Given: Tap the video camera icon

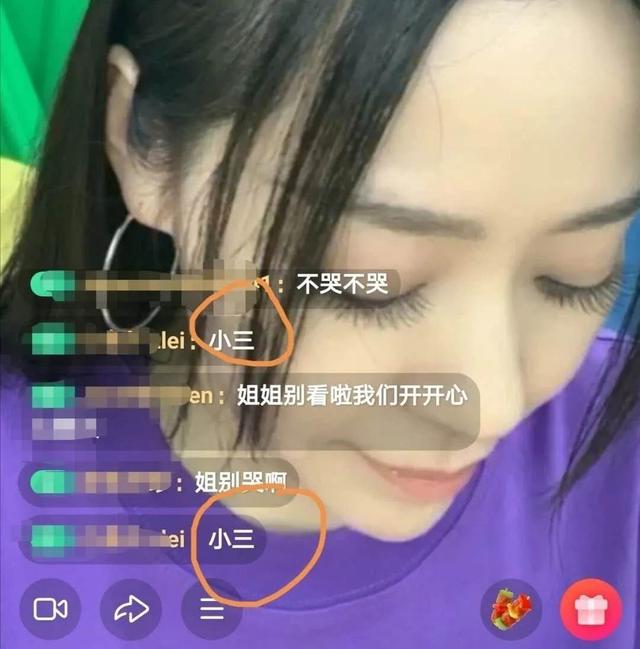Looking at the screenshot, I should (50, 609).
